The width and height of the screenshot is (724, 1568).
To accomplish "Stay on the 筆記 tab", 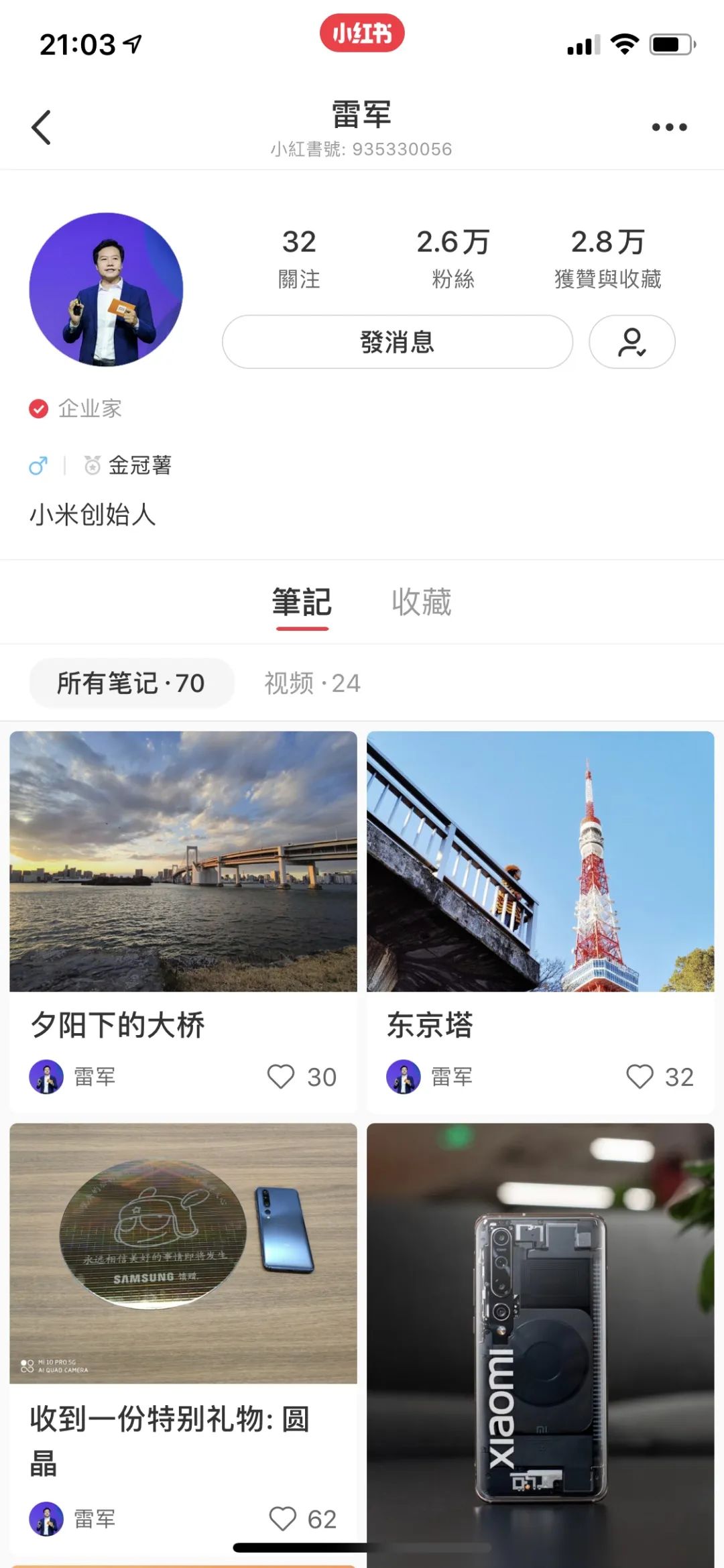I will coord(302,602).
